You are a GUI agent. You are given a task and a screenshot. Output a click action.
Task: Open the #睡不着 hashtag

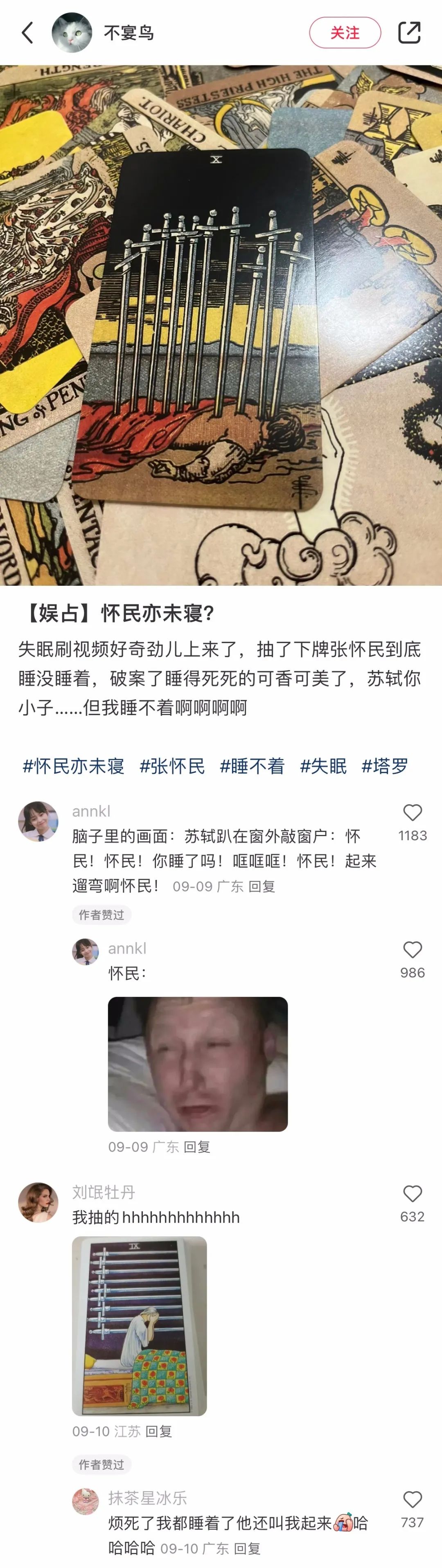252,766
